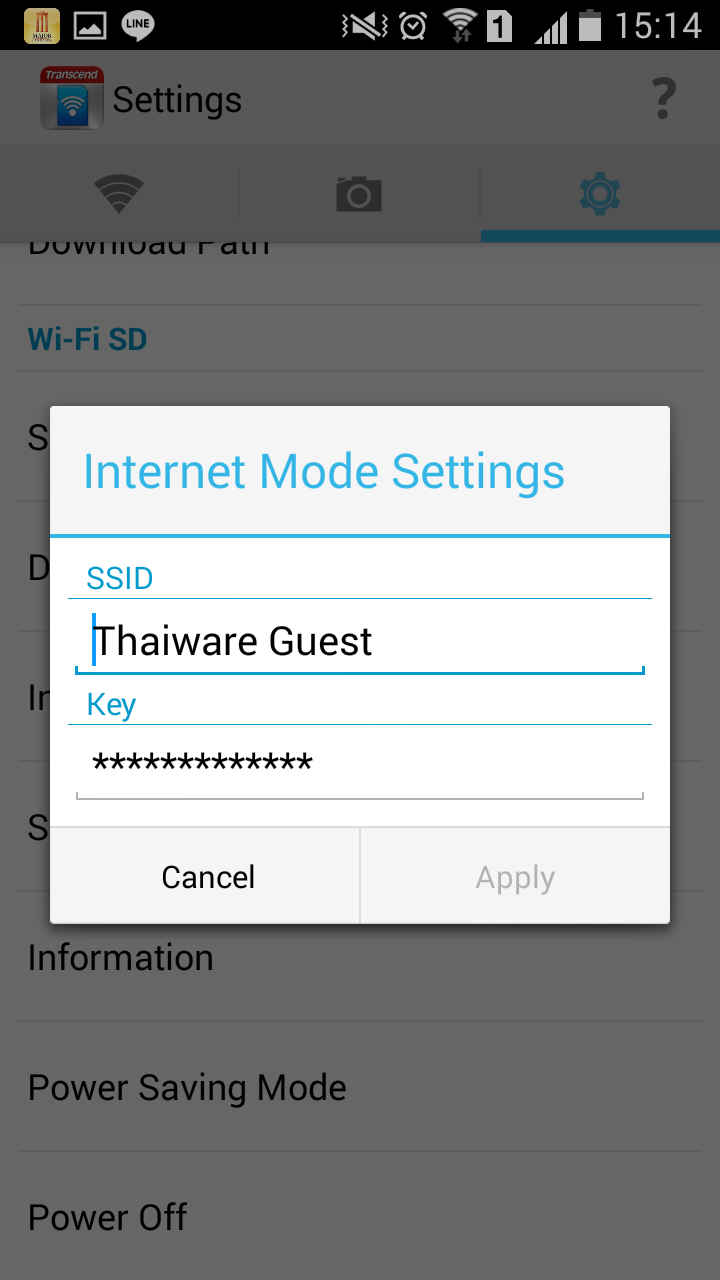720x1280 pixels.
Task: Tap the SSID field with Thaiware Guest
Action: (x=360, y=641)
